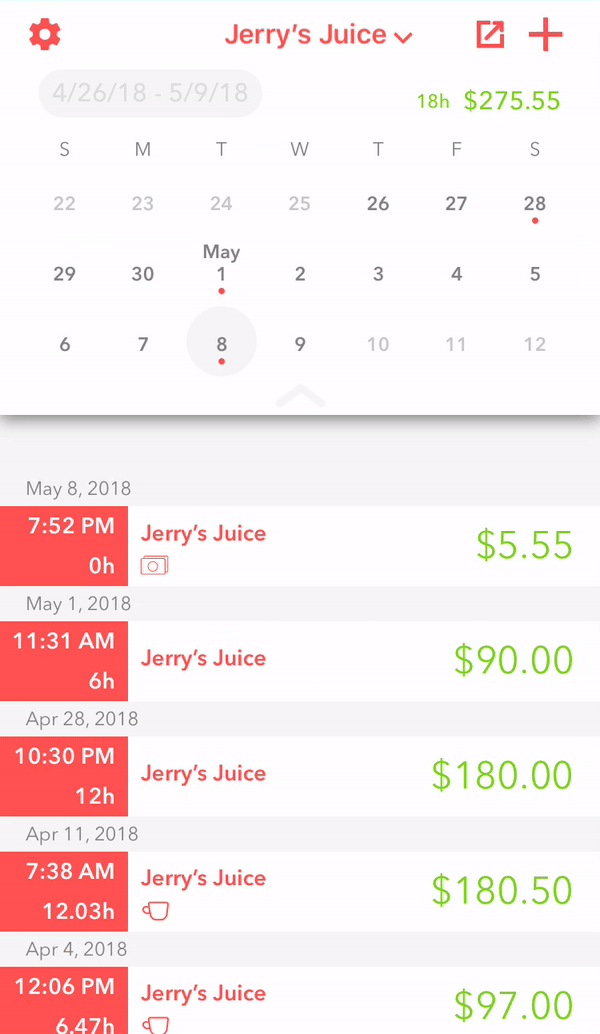This screenshot has height=1034, width=600.
Task: Select April 26 on the calendar
Action: tap(378, 204)
